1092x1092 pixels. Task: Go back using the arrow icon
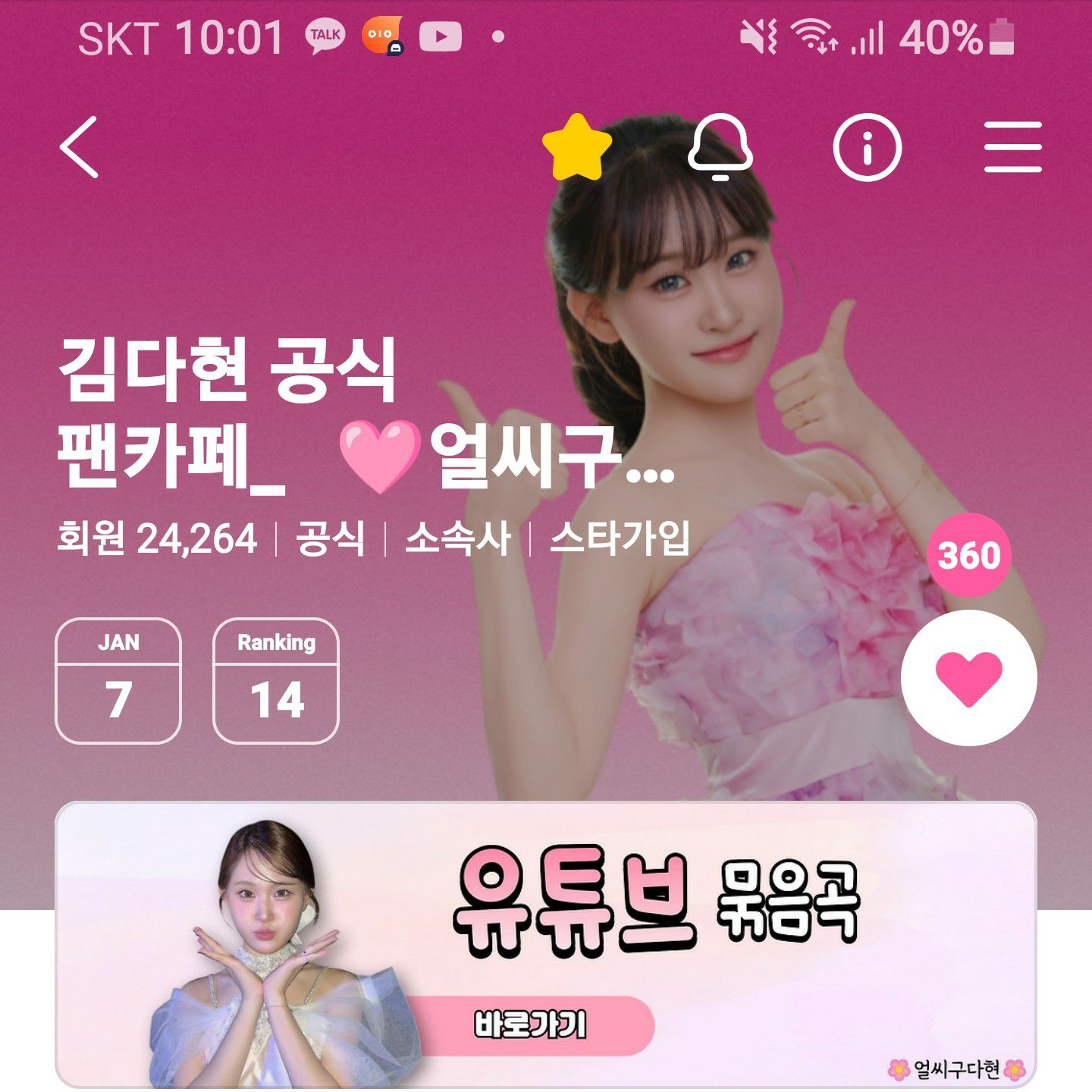(80, 147)
